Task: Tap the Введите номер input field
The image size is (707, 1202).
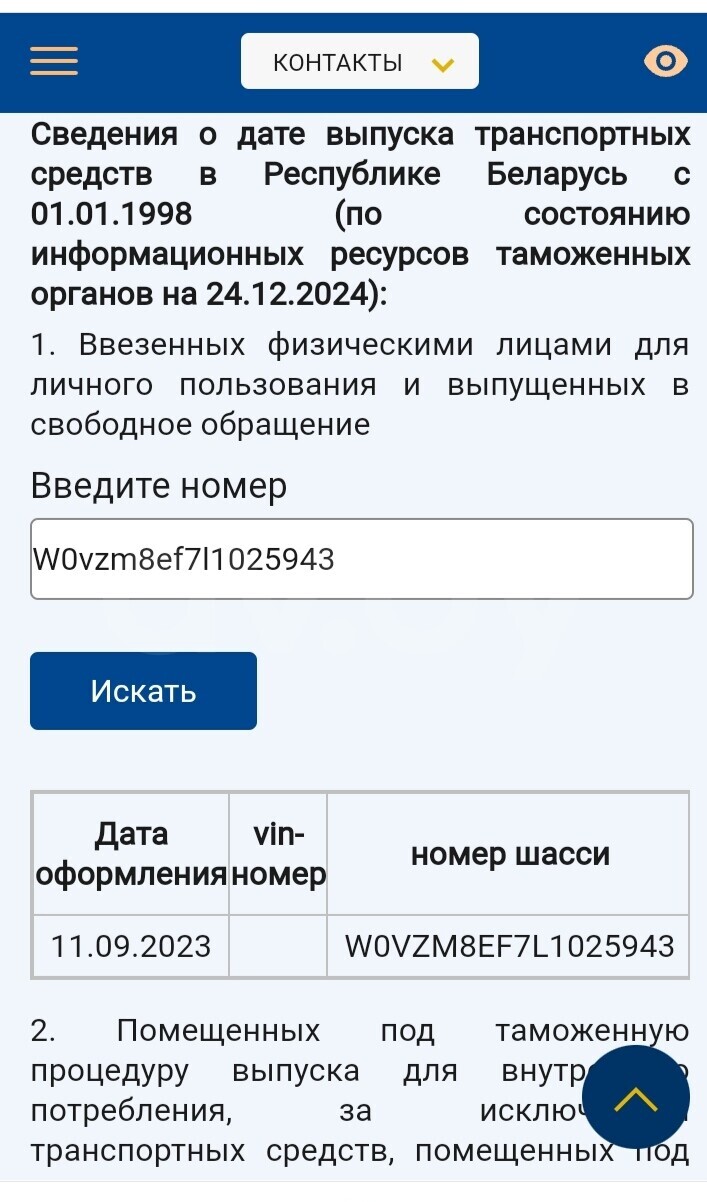Action: [x=362, y=559]
